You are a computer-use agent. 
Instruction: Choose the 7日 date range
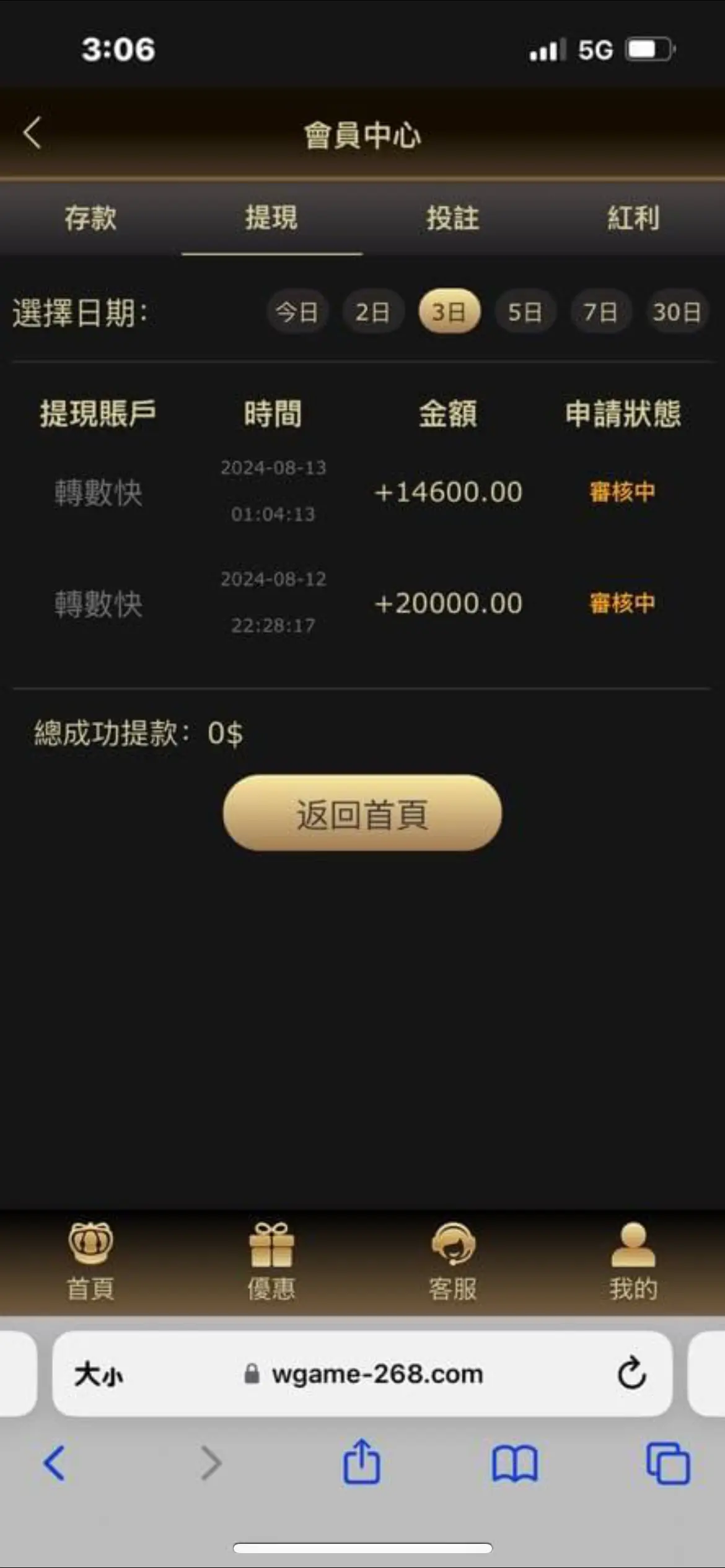[x=601, y=311]
